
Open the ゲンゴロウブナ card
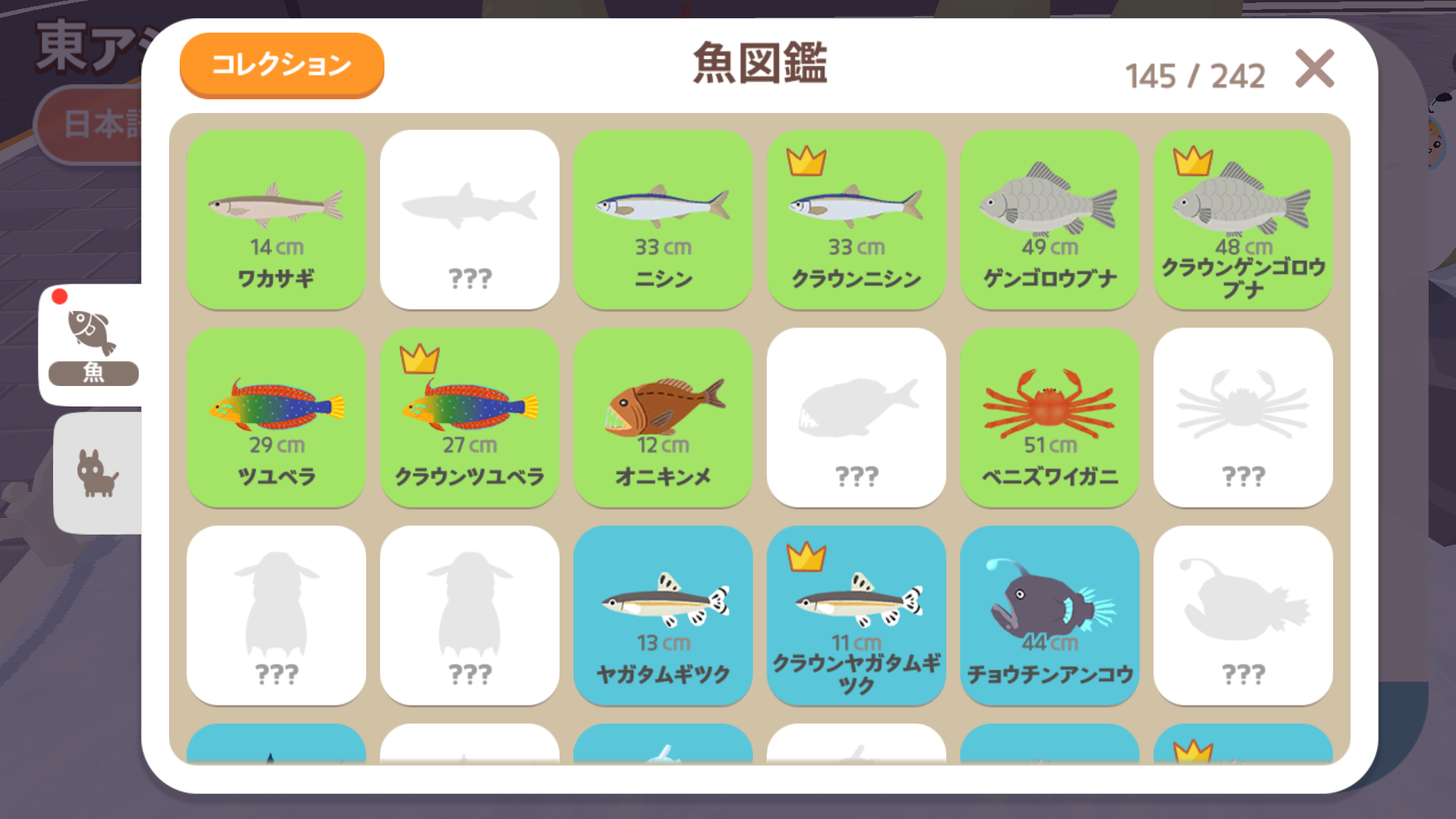tap(1050, 220)
